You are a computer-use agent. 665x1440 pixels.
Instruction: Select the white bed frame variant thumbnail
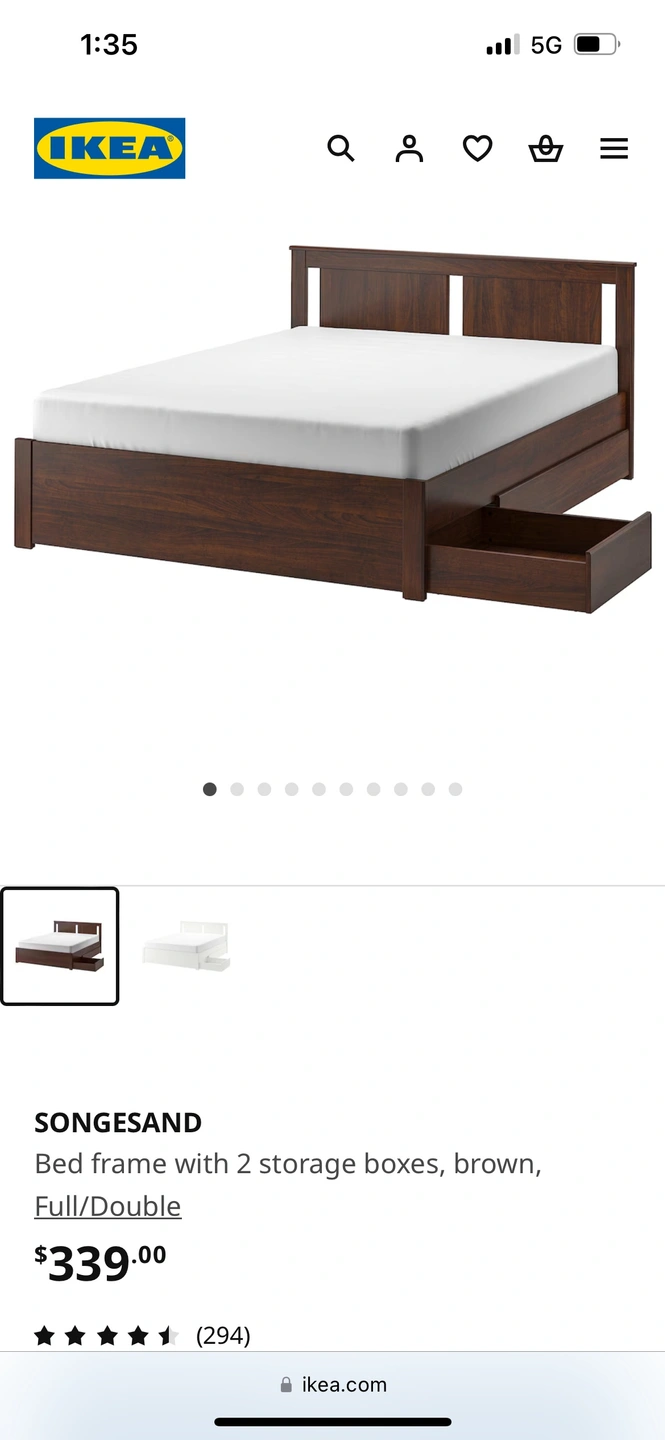(x=186, y=946)
